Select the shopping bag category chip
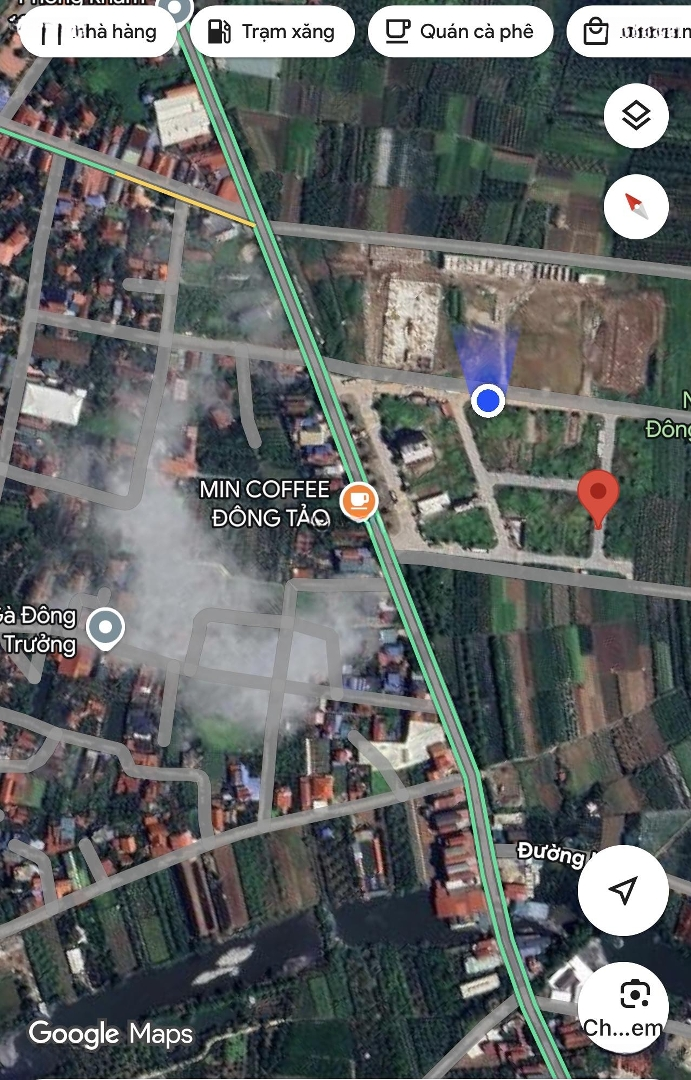Image resolution: width=691 pixels, height=1080 pixels. [x=632, y=32]
